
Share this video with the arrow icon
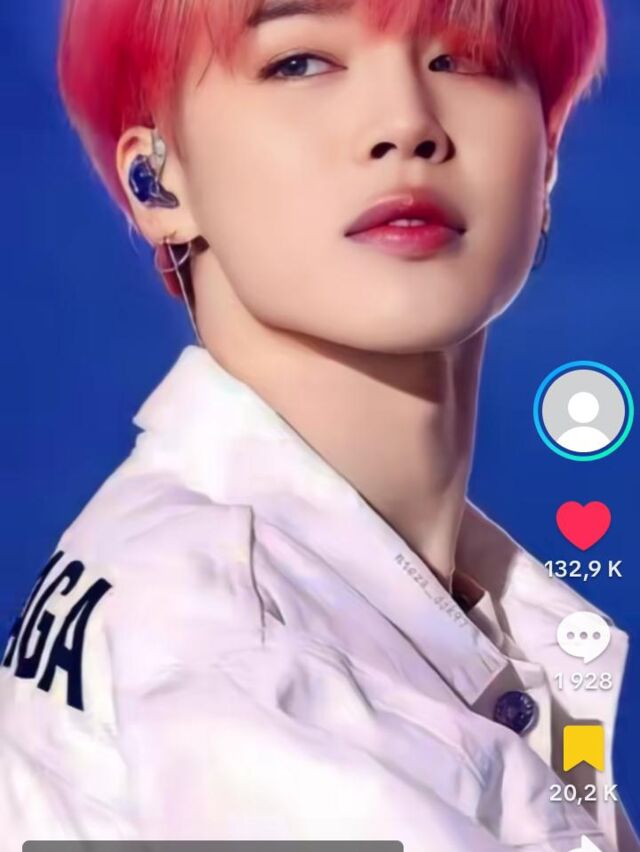588,843
